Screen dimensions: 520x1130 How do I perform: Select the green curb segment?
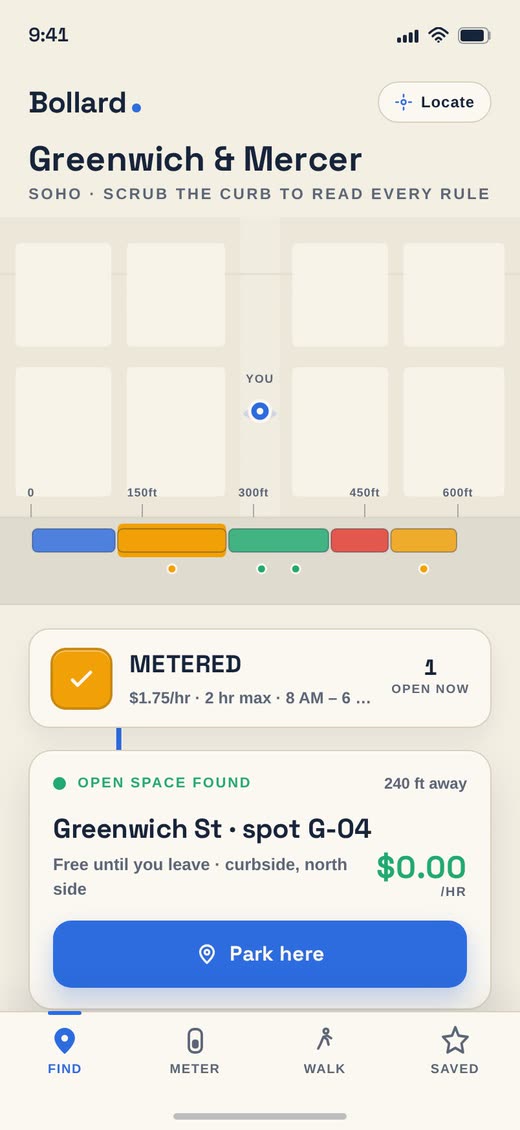tap(278, 540)
